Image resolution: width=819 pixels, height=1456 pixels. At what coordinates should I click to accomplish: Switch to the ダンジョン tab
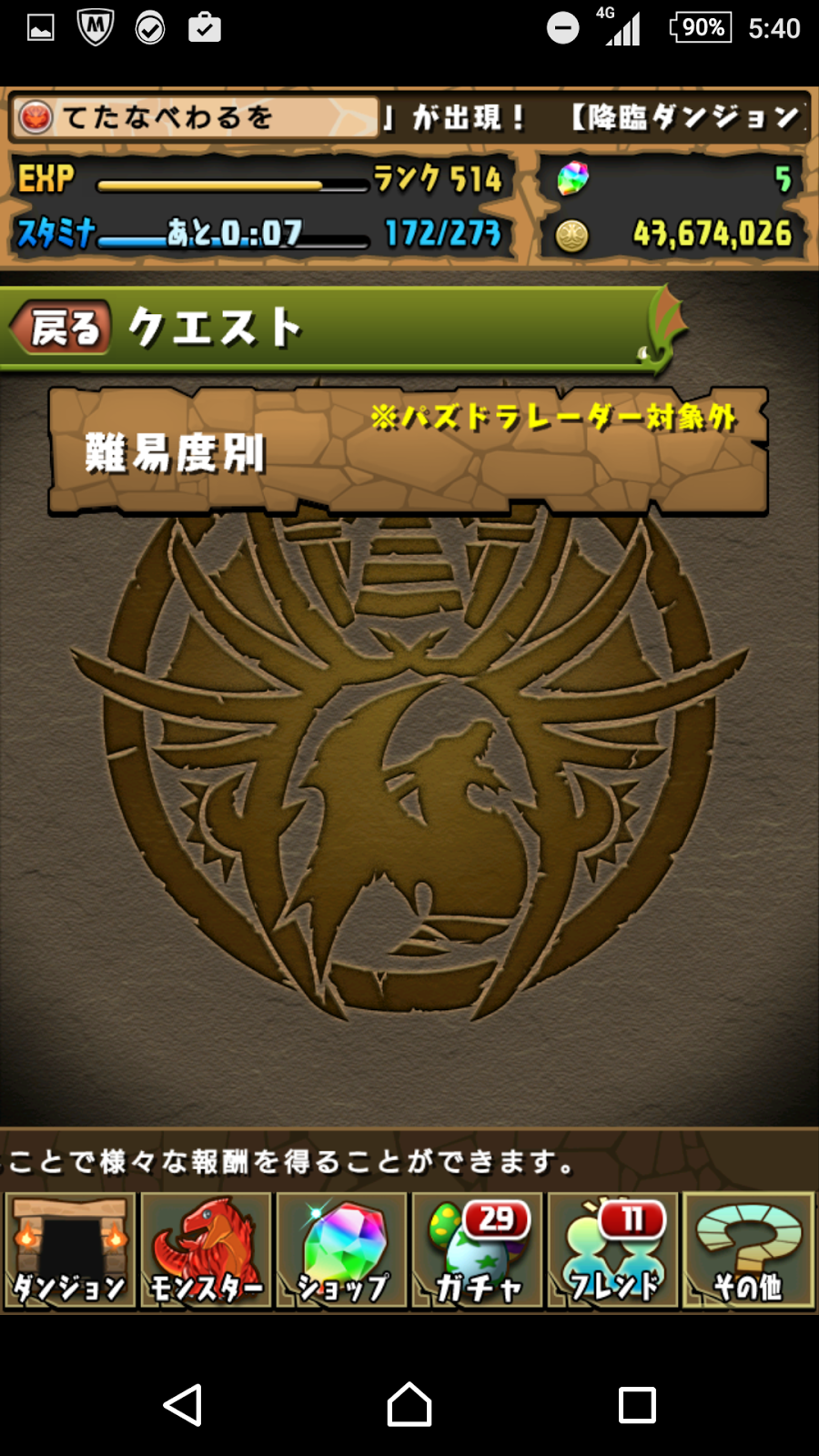click(x=69, y=1250)
